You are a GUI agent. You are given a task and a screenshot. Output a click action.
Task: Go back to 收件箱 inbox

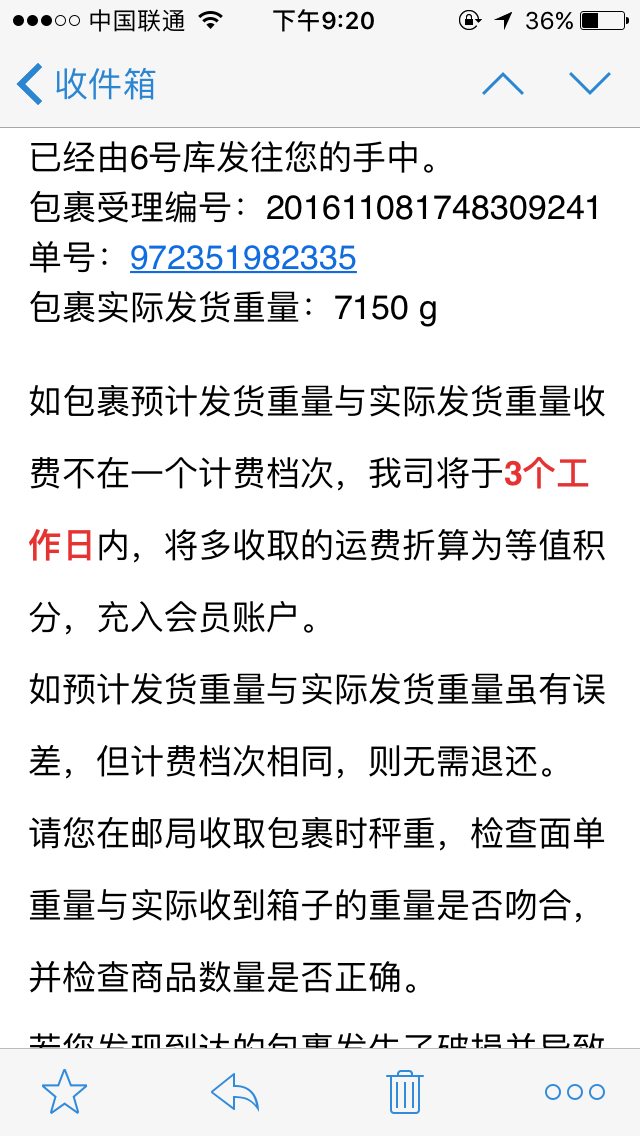point(86,84)
